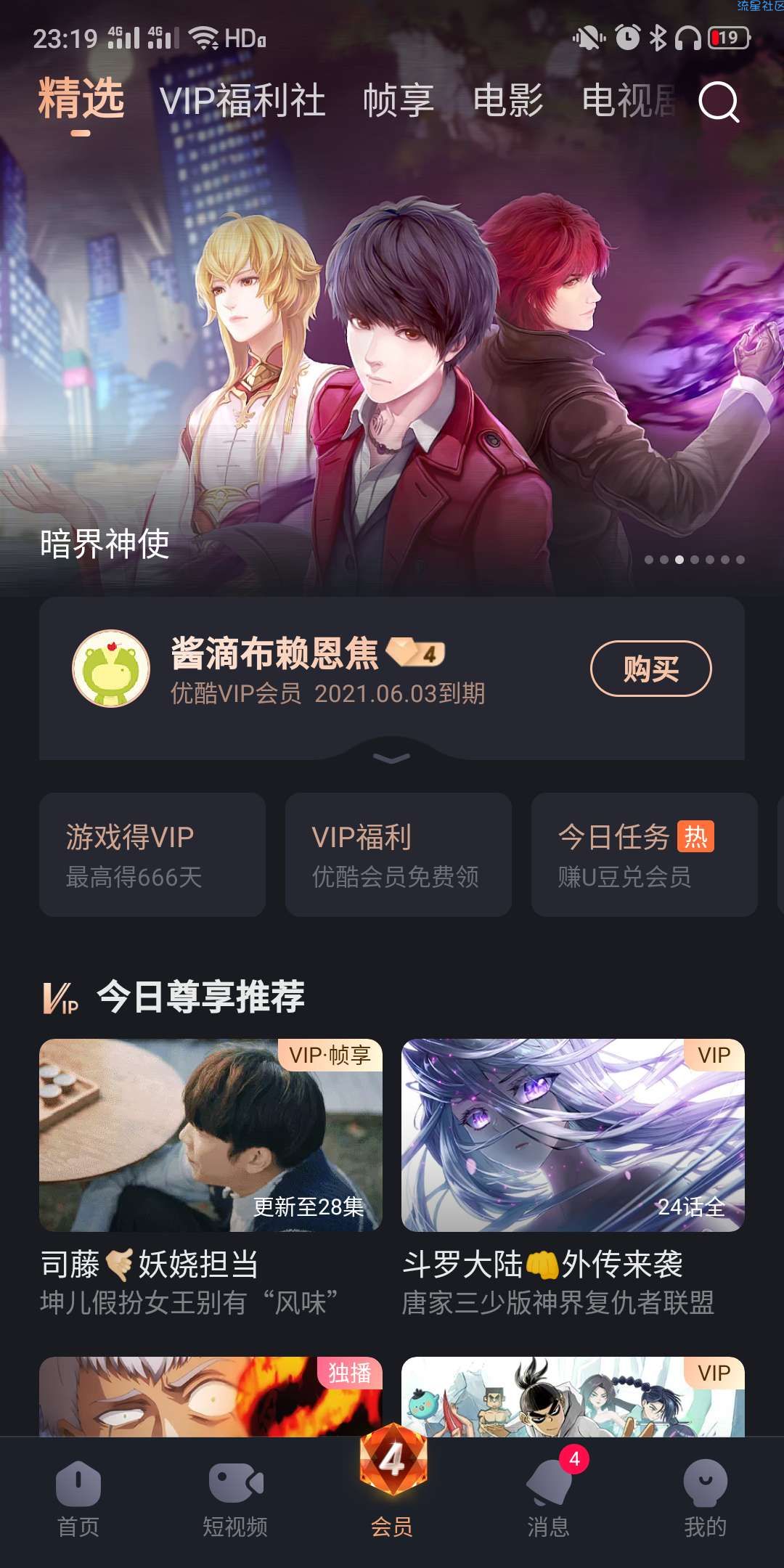Open the VIP福利 free membership card
Viewport: 784px width, 1568px height.
tap(398, 854)
